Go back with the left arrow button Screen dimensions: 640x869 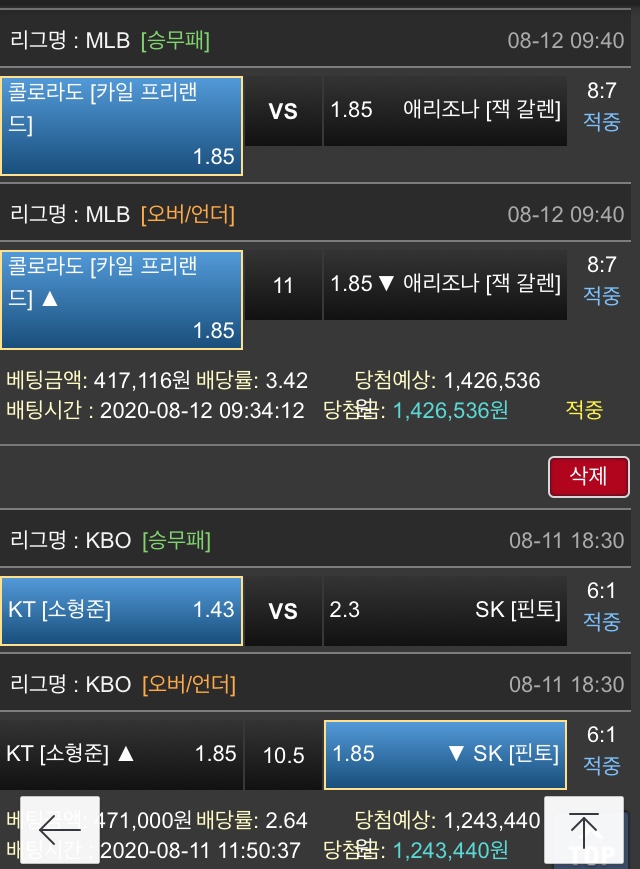(x=60, y=830)
